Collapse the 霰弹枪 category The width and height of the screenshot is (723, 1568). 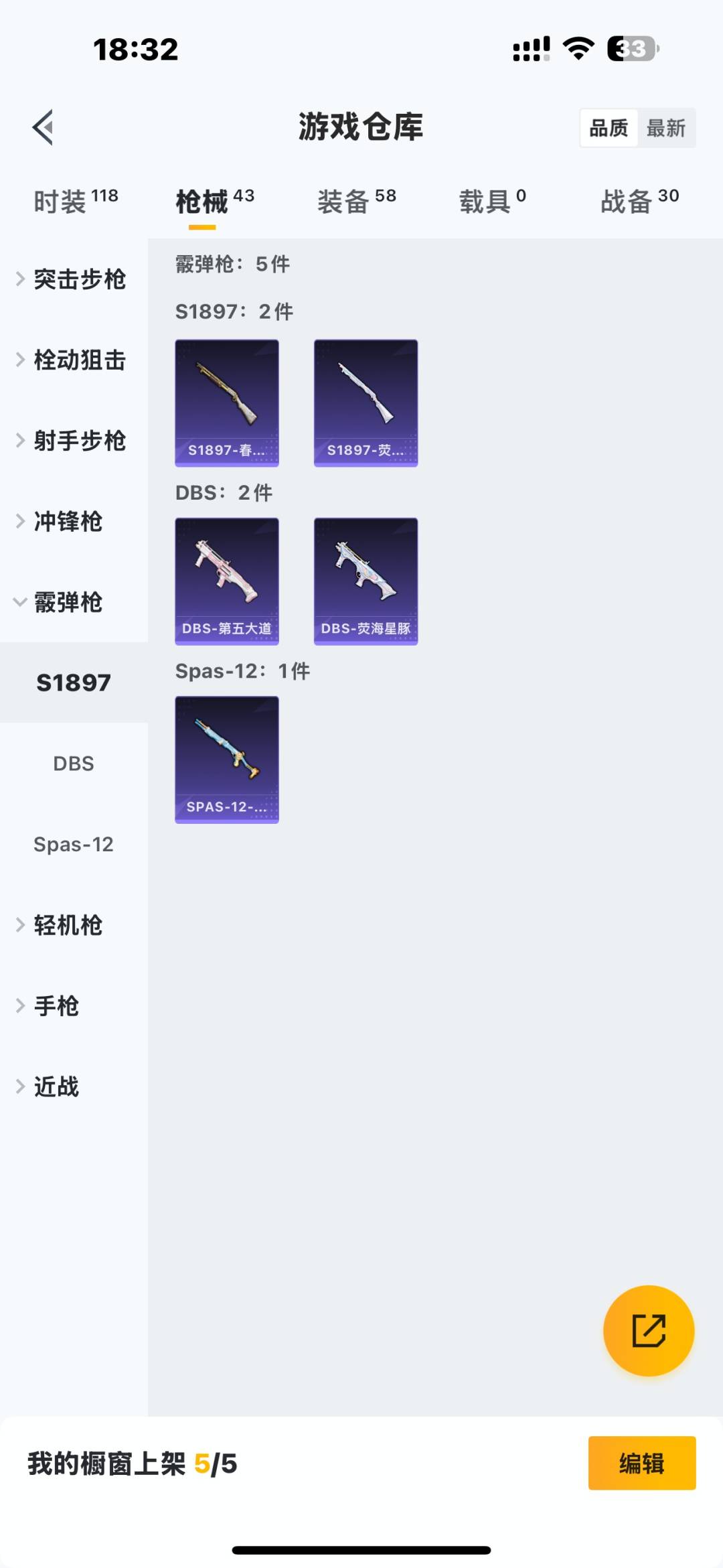(x=67, y=602)
